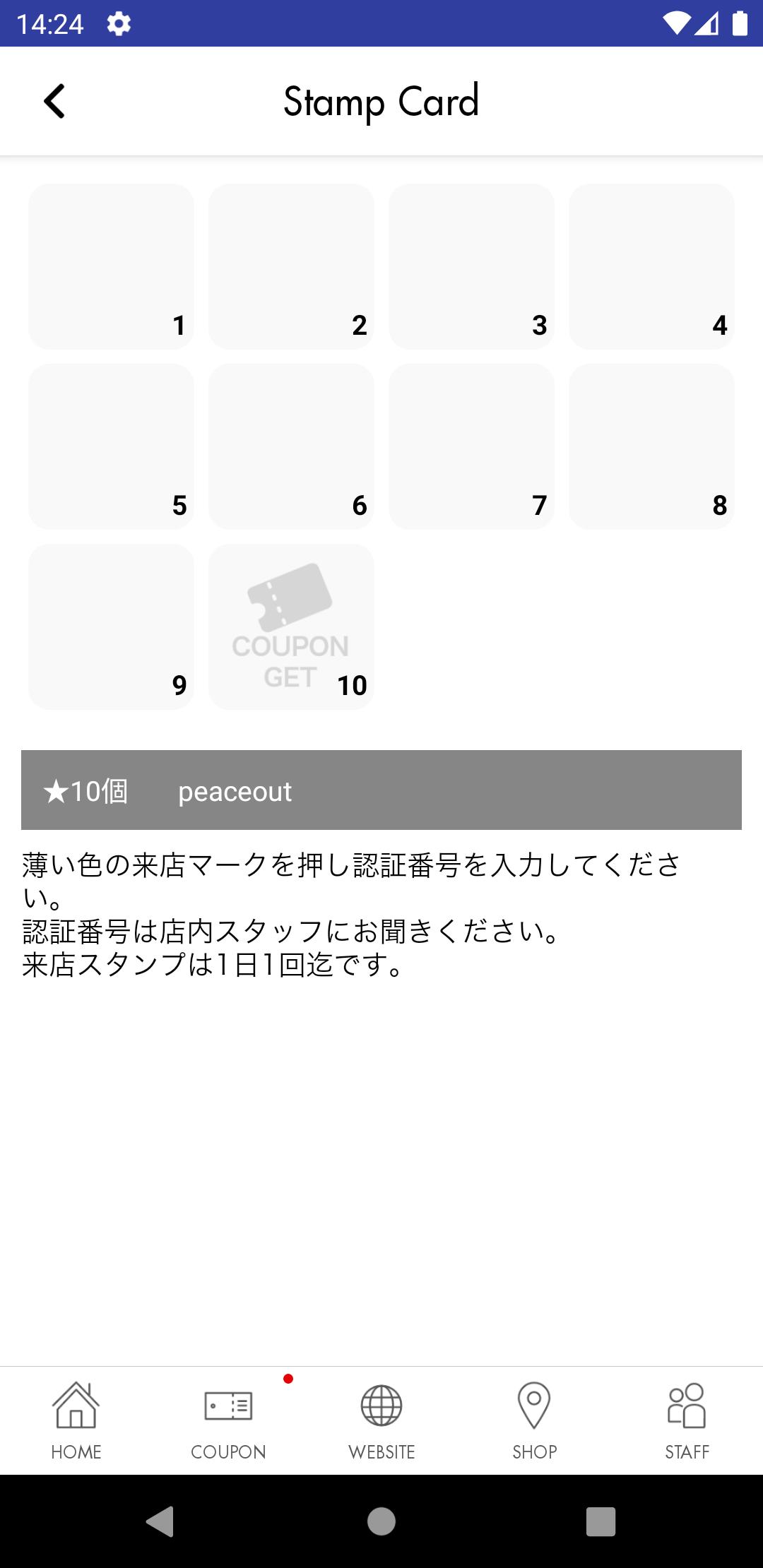This screenshot has width=763, height=1568.
Task: Select stamp slot number 2
Action: 291,266
